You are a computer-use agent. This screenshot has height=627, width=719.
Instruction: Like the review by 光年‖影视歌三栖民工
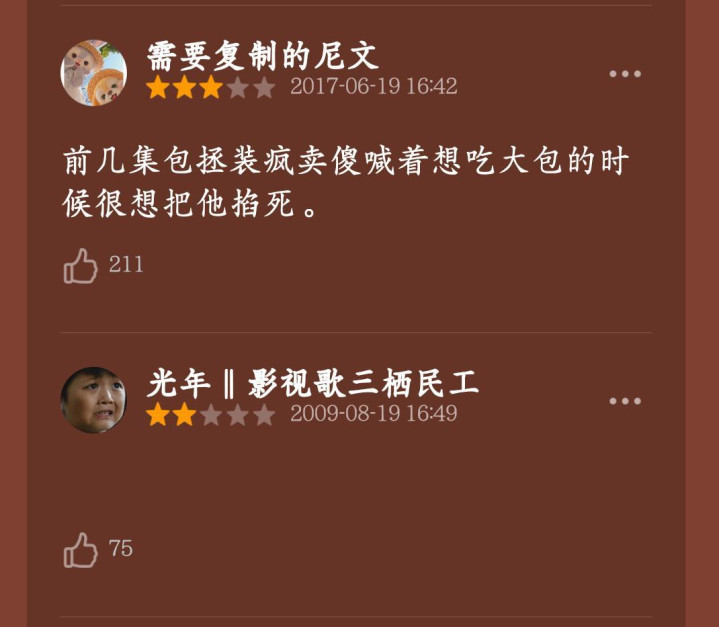81,549
